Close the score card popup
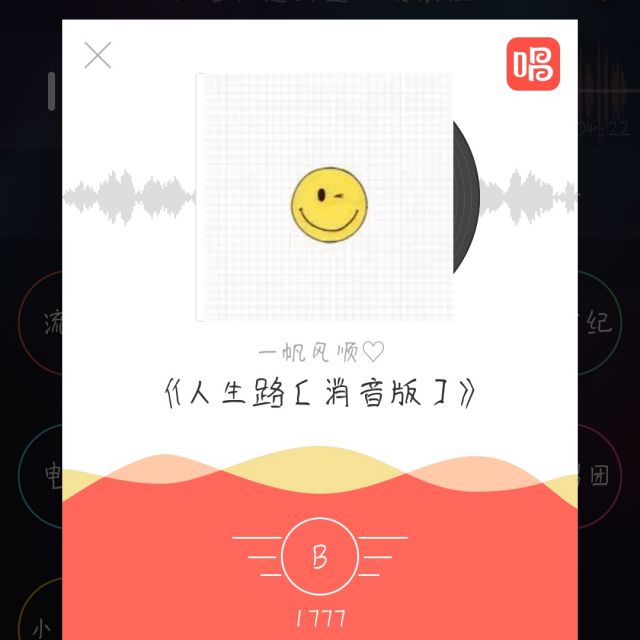 tap(98, 55)
